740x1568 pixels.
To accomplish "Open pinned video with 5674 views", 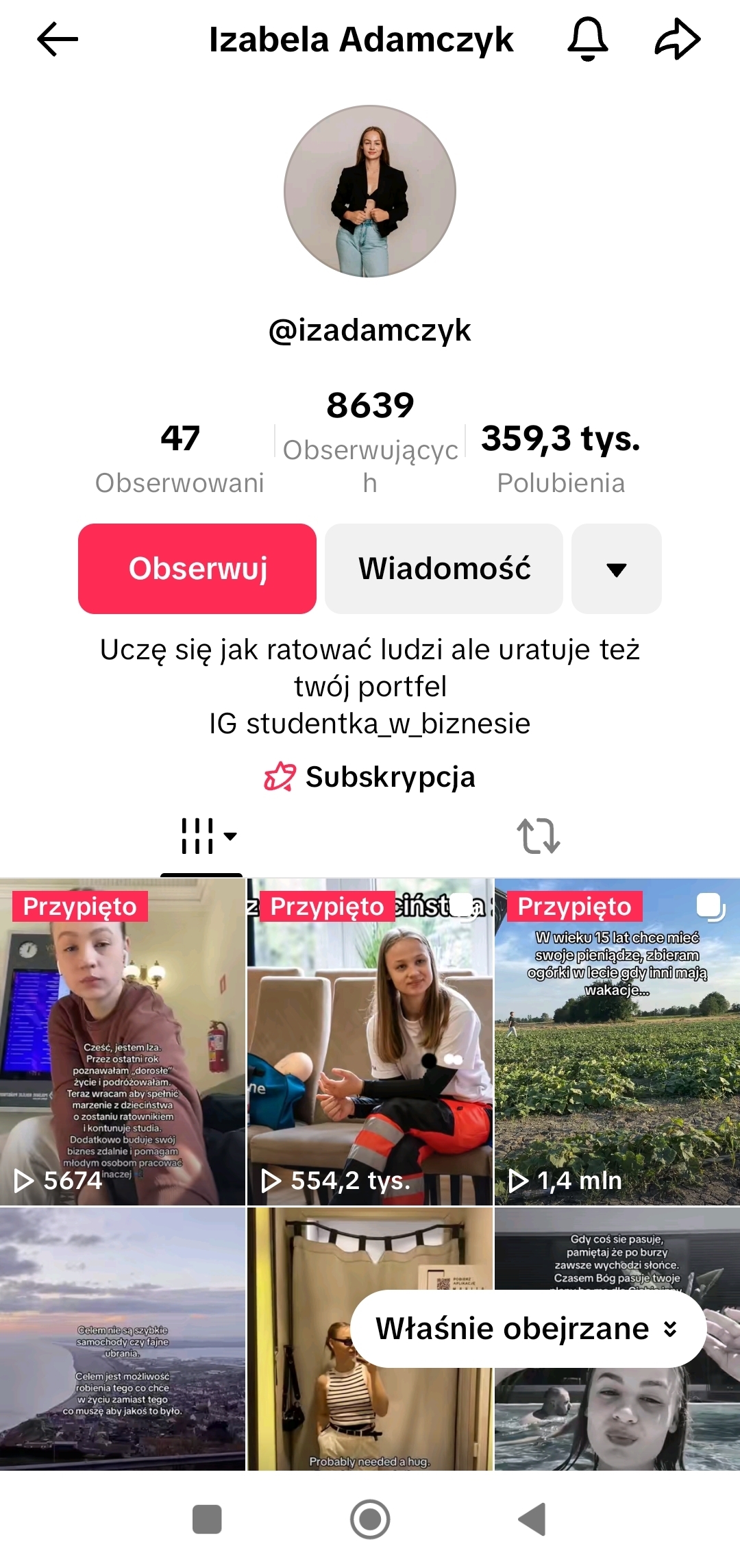I will (x=123, y=1042).
